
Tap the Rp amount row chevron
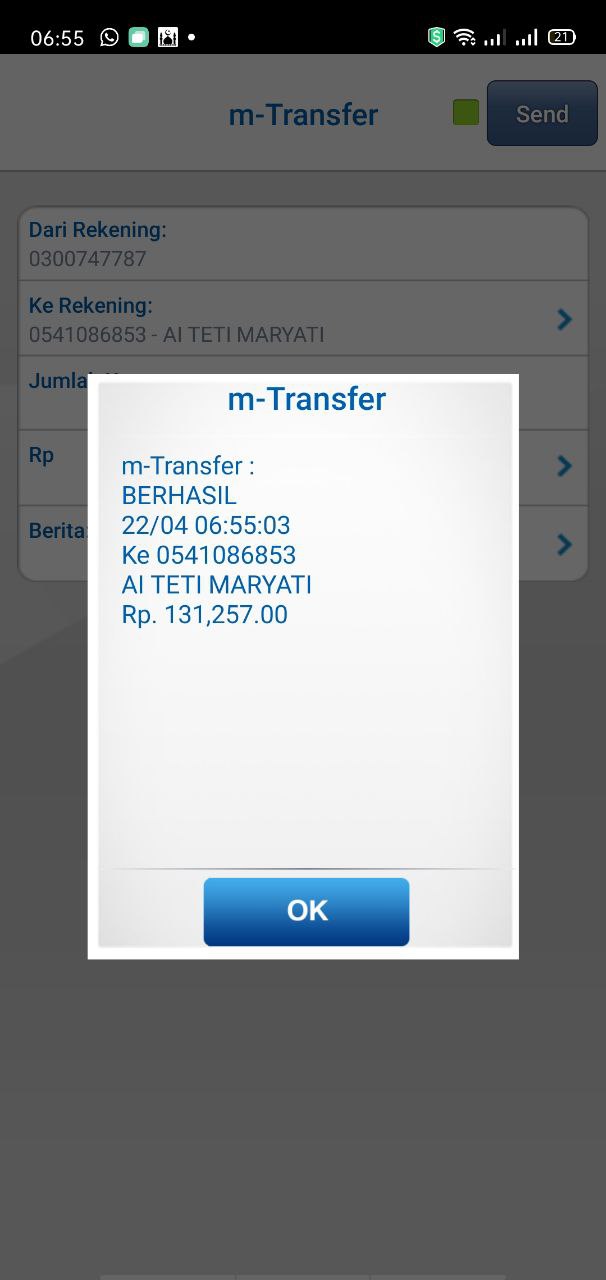pyautogui.click(x=564, y=466)
